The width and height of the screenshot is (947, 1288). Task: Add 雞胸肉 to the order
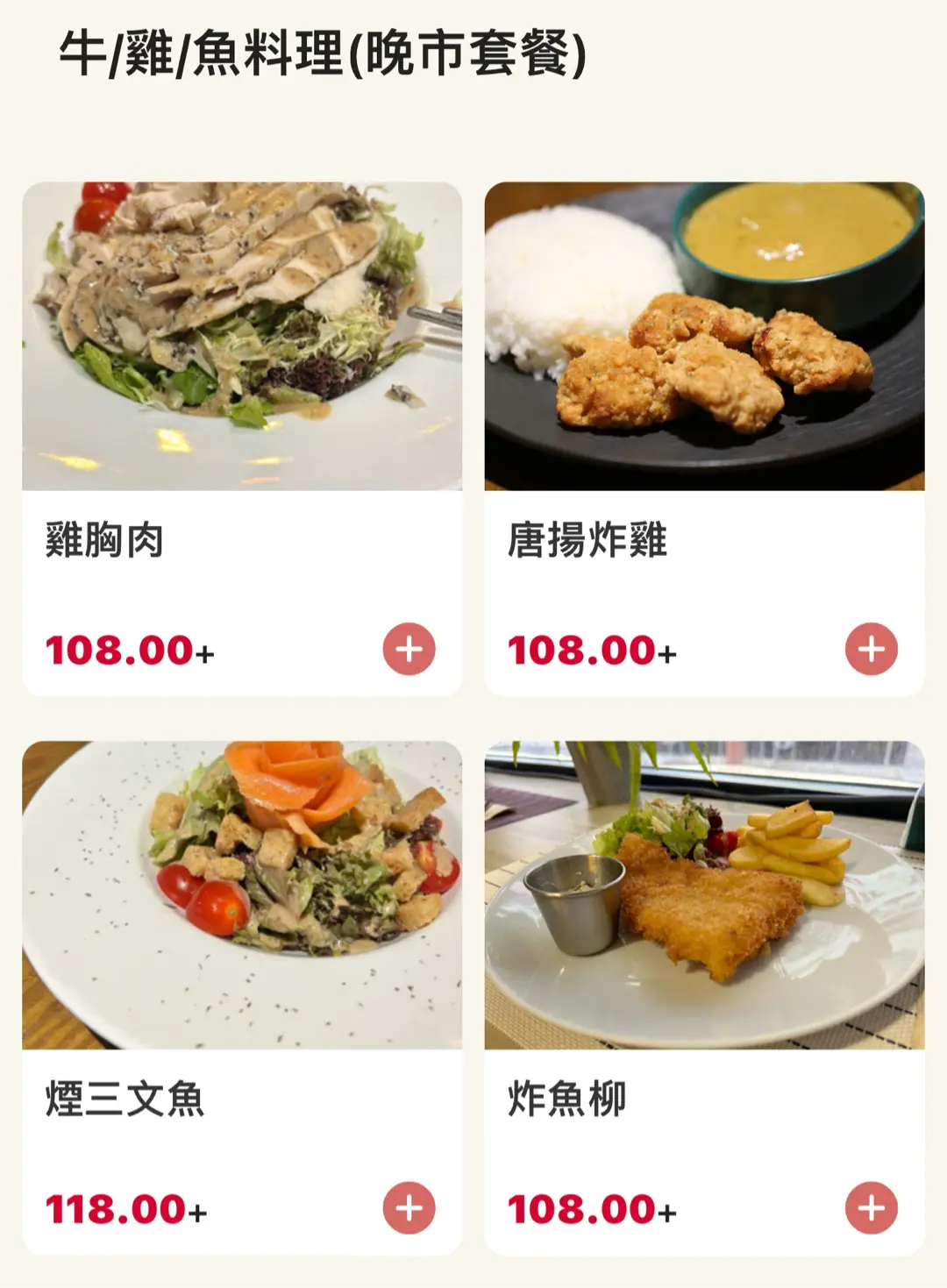pyautogui.click(x=409, y=650)
